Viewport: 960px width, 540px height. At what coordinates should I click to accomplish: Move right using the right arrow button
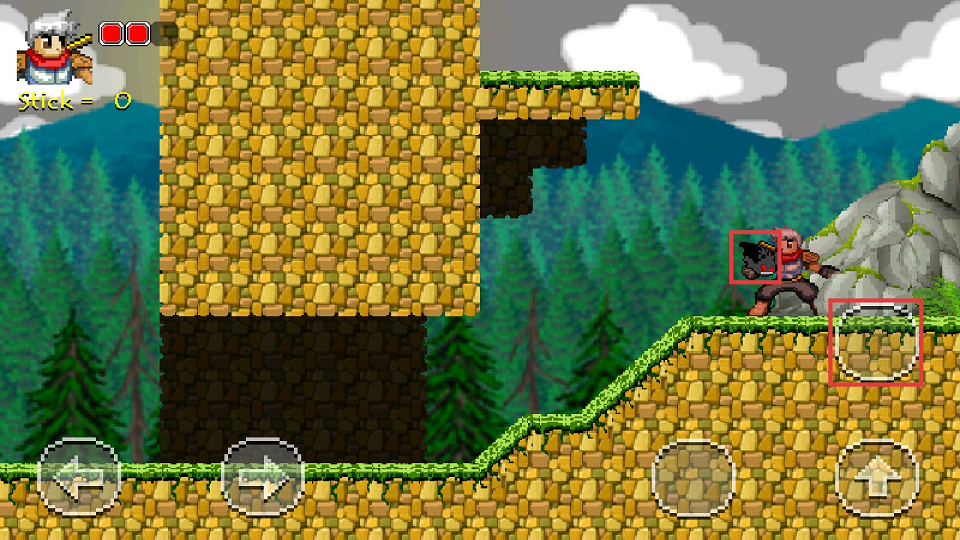click(262, 479)
